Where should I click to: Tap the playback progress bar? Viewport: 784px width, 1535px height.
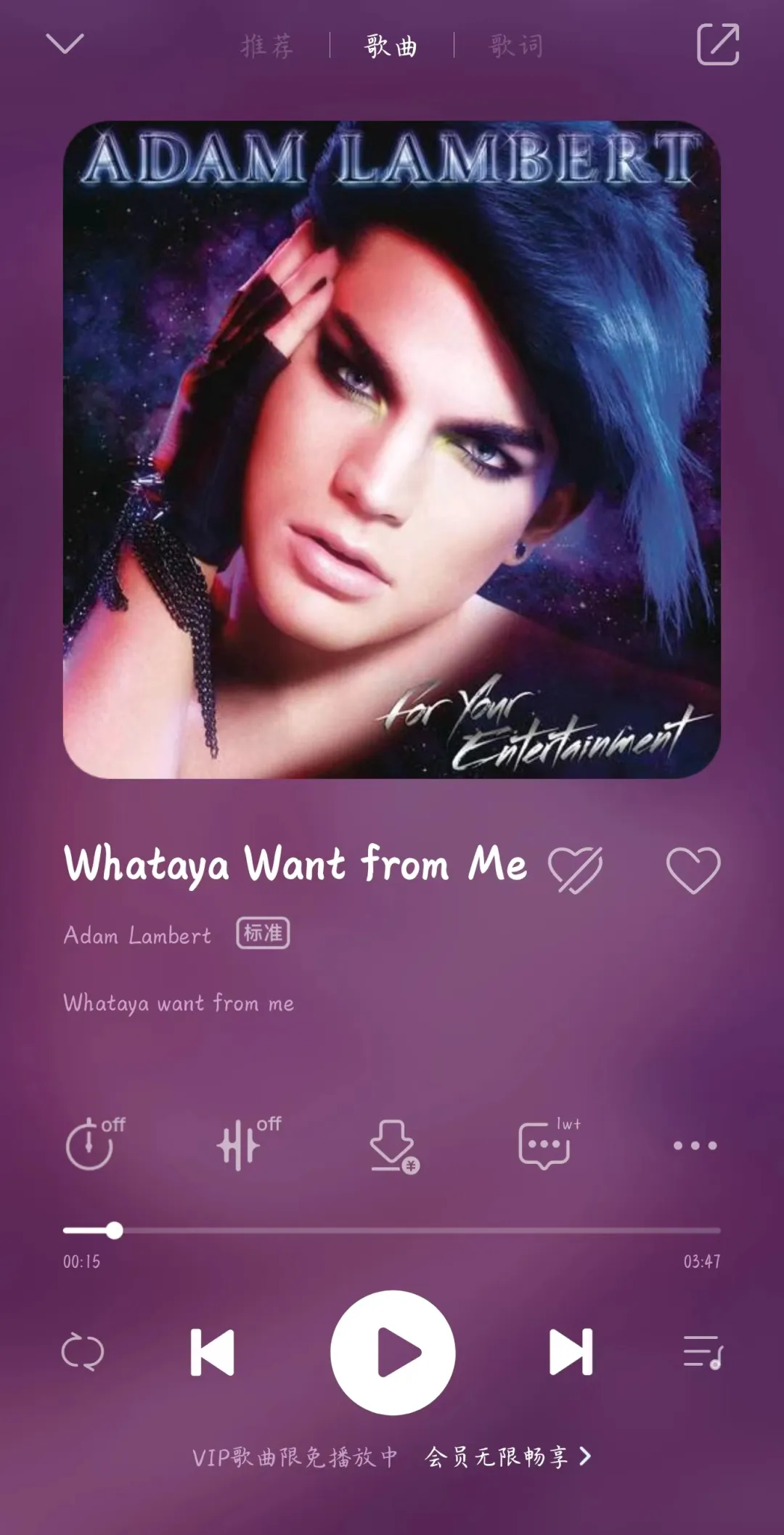[x=392, y=1230]
